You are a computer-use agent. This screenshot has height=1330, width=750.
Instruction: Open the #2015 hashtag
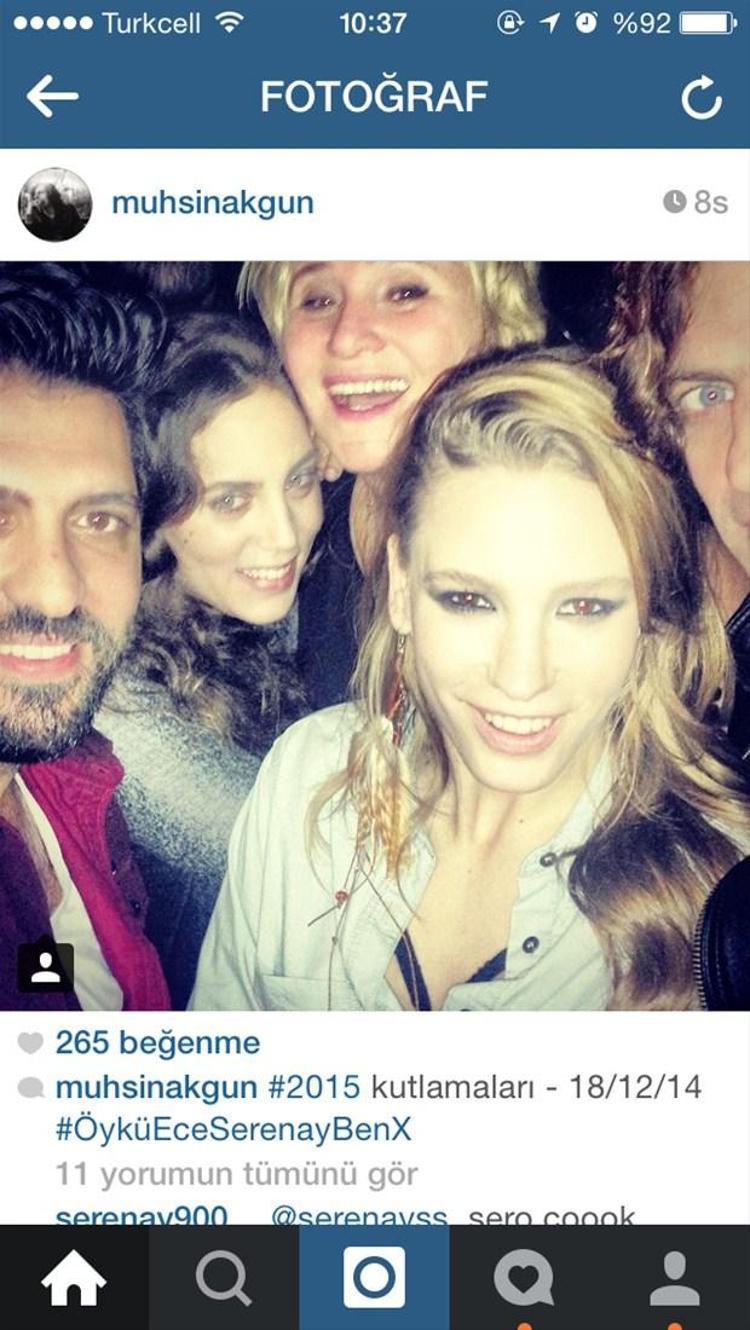pyautogui.click(x=316, y=1087)
